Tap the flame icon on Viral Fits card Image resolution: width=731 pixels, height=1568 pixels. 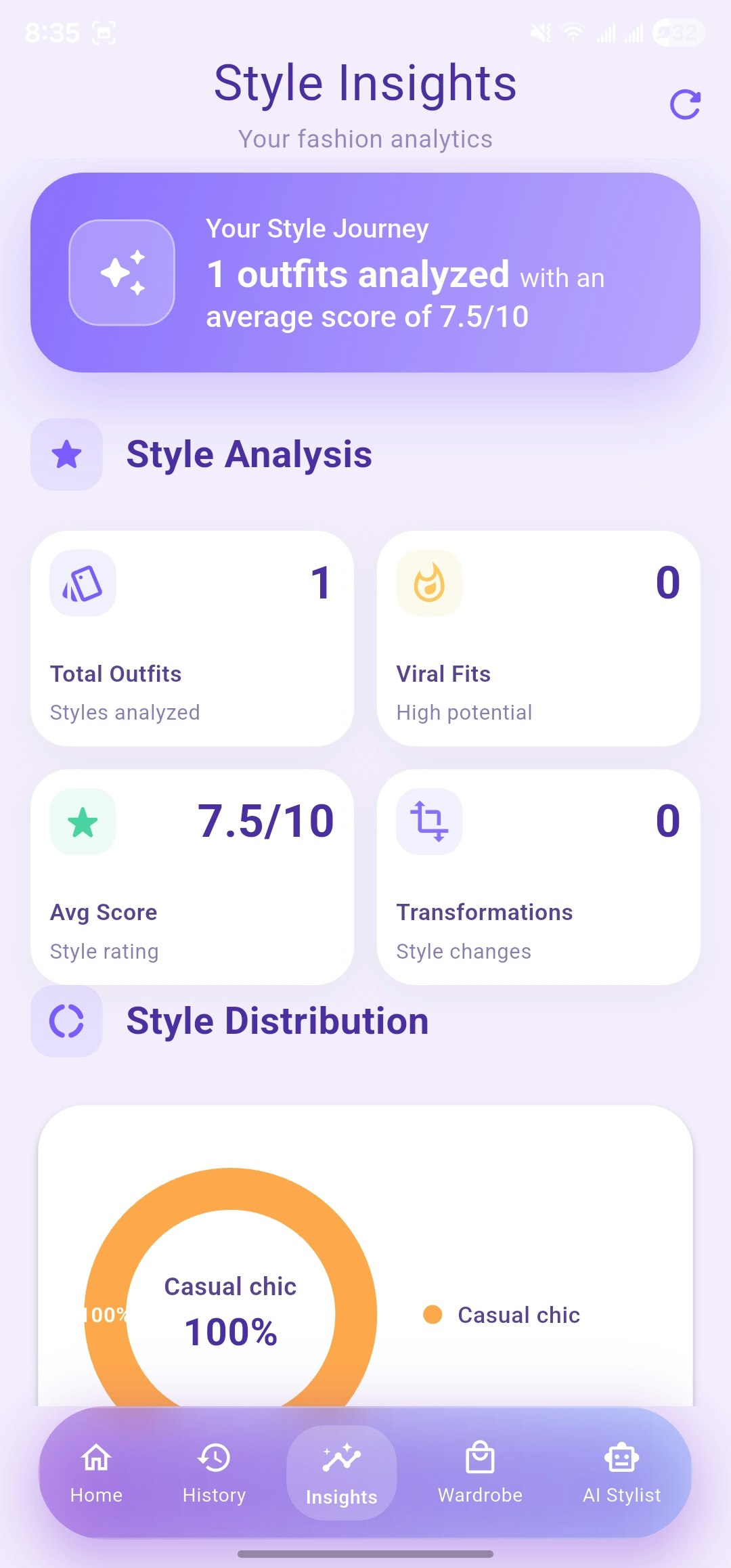429,584
